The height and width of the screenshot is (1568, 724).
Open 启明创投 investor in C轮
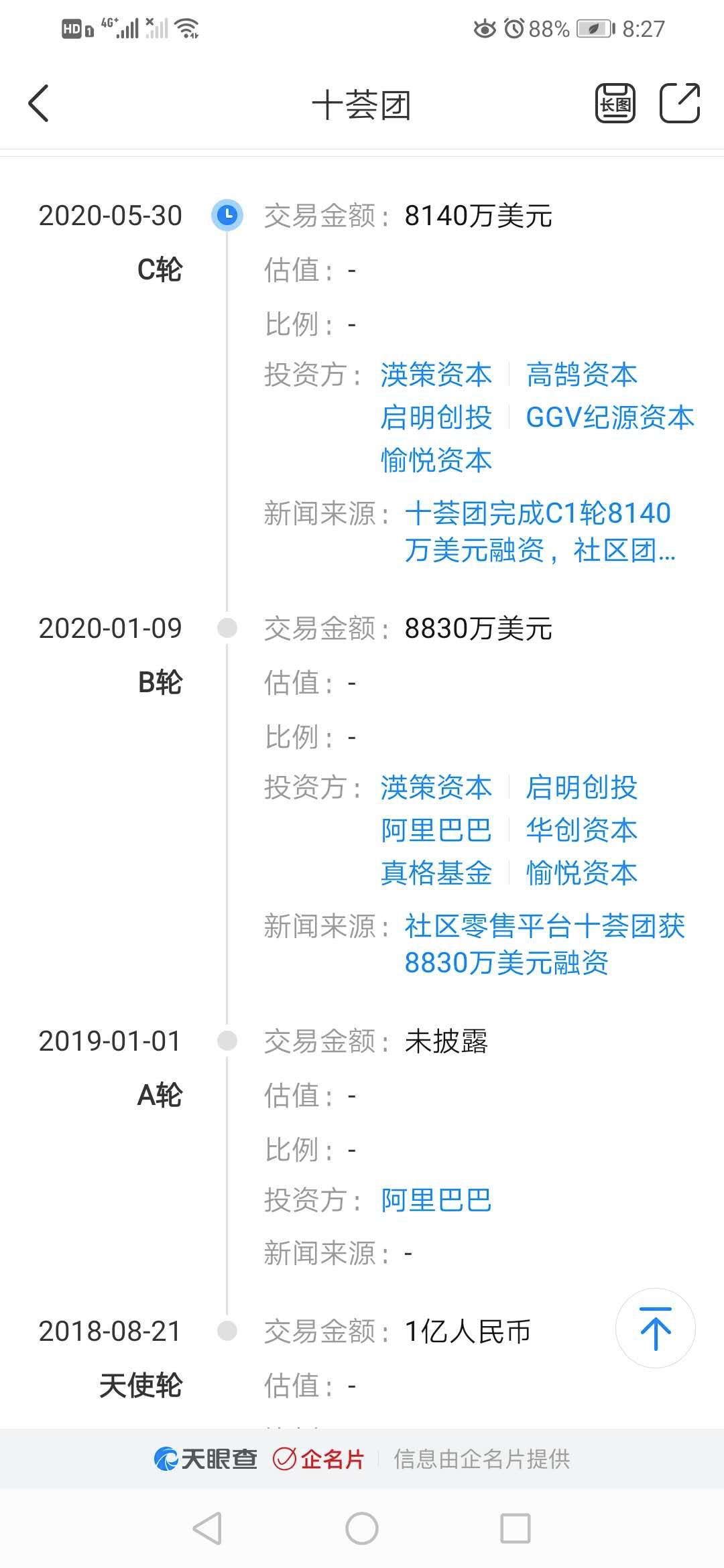[436, 417]
